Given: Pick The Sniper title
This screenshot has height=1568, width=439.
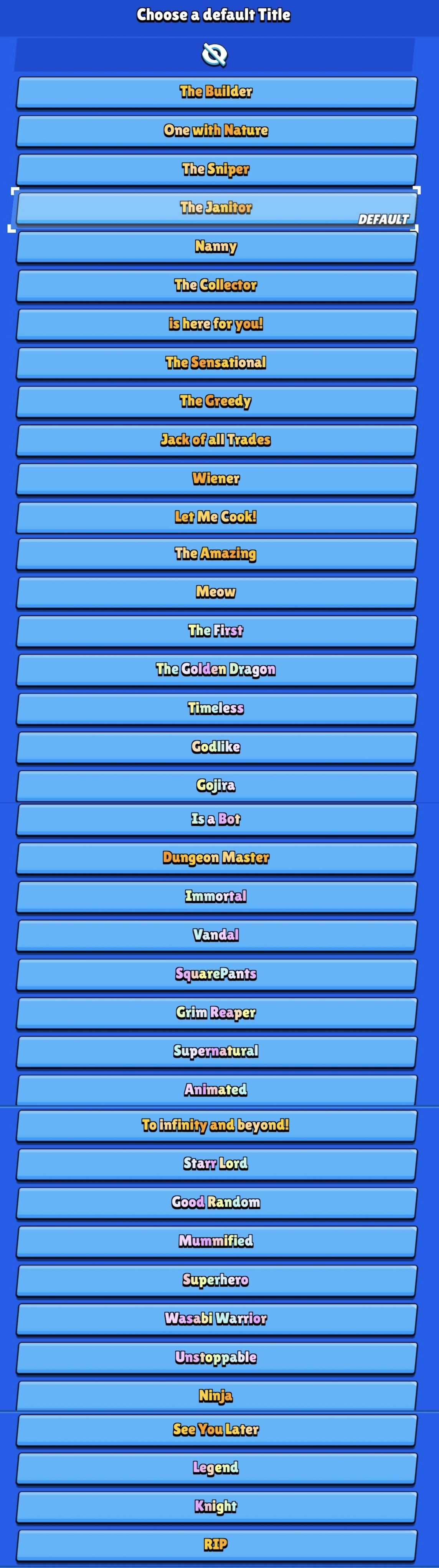Looking at the screenshot, I should point(216,169).
